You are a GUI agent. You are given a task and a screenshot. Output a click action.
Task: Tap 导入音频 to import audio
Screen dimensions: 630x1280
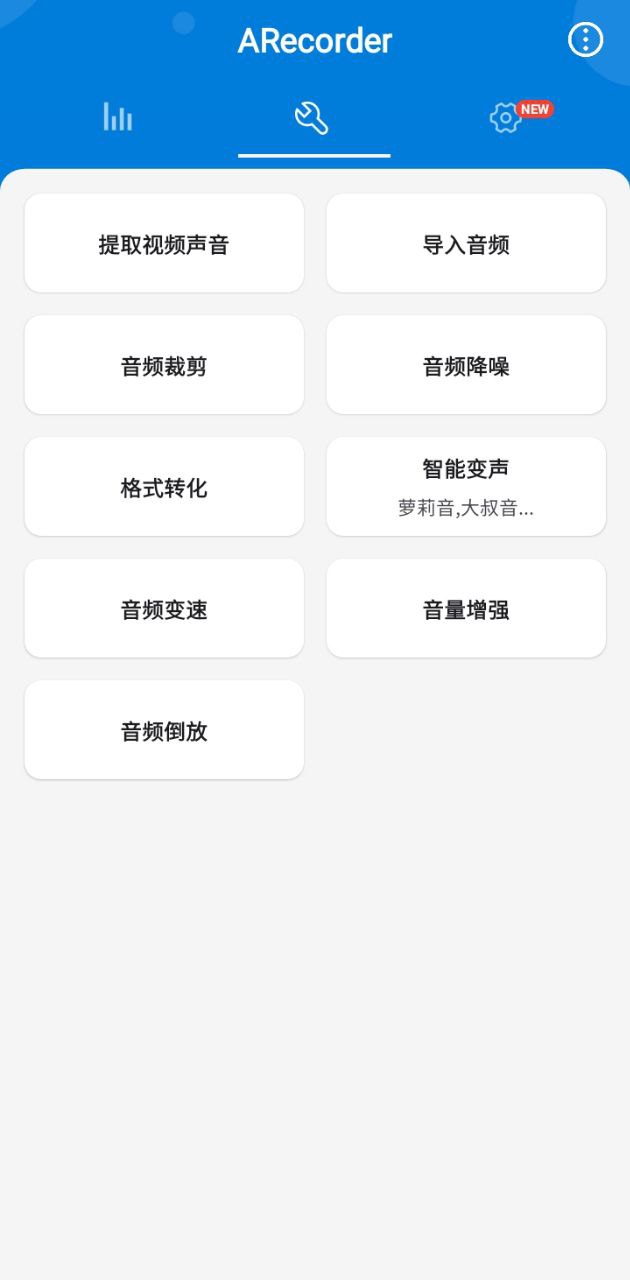point(466,244)
